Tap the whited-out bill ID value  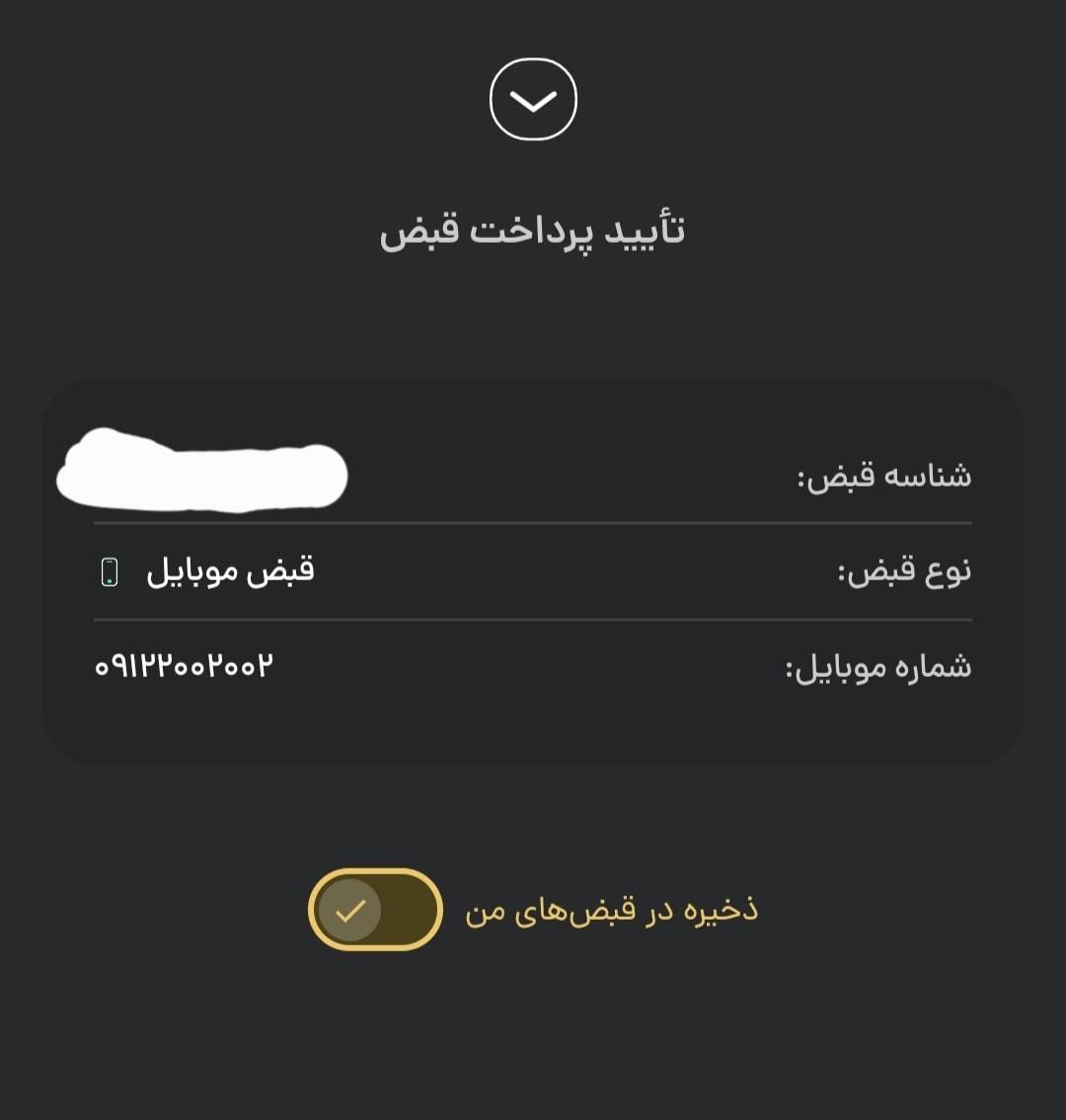[x=202, y=469]
